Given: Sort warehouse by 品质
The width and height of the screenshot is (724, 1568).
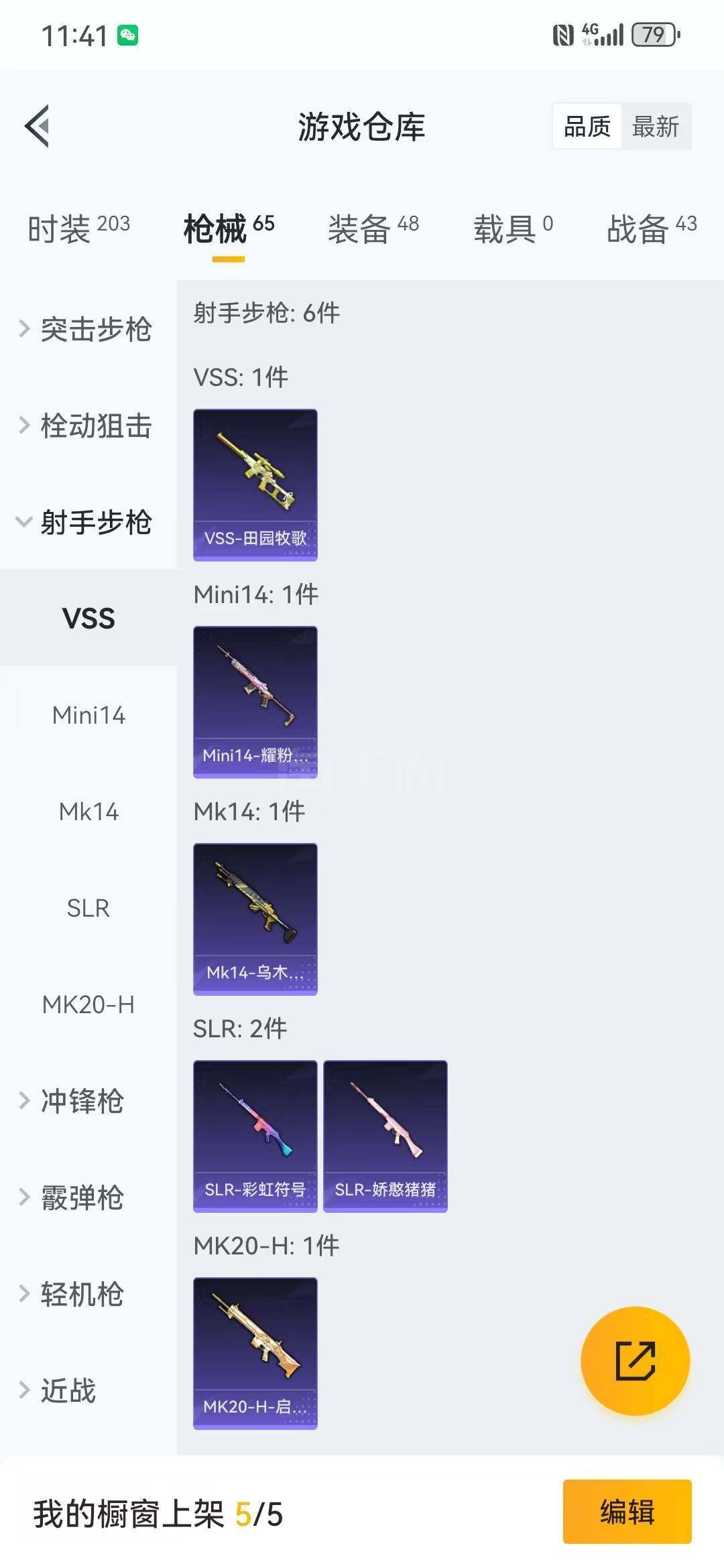Looking at the screenshot, I should 587,126.
